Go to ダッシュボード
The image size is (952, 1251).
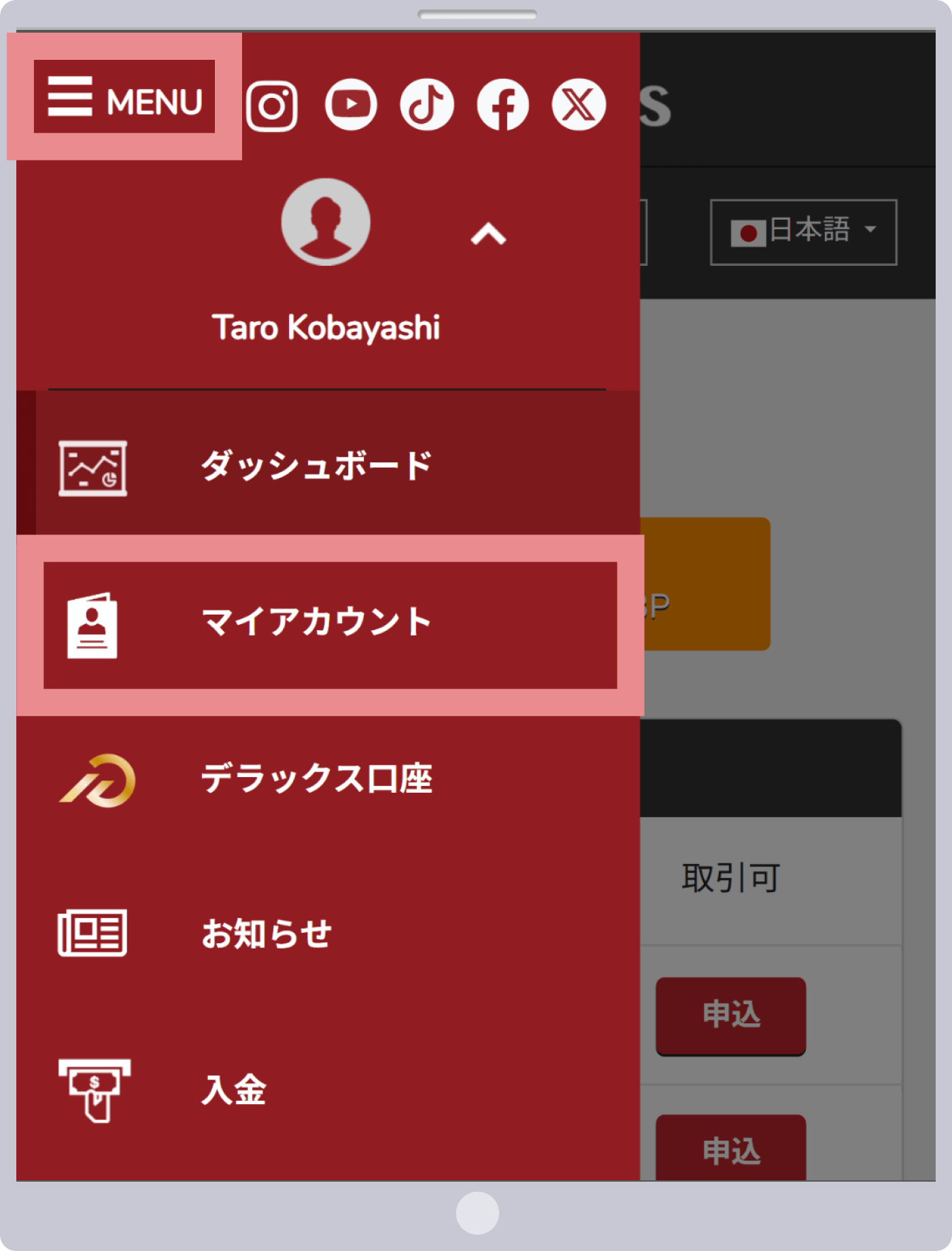[x=316, y=466]
